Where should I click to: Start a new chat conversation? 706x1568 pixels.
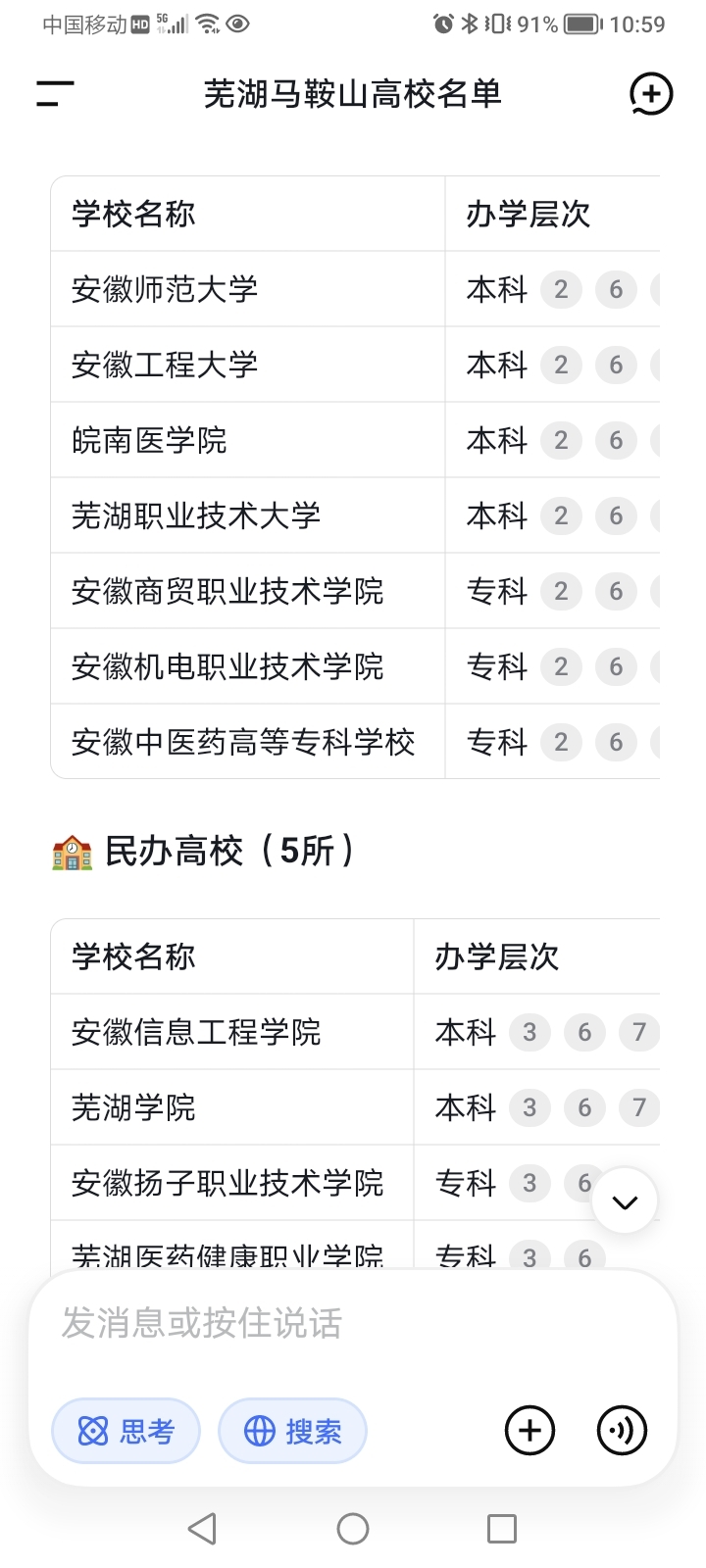pos(650,94)
